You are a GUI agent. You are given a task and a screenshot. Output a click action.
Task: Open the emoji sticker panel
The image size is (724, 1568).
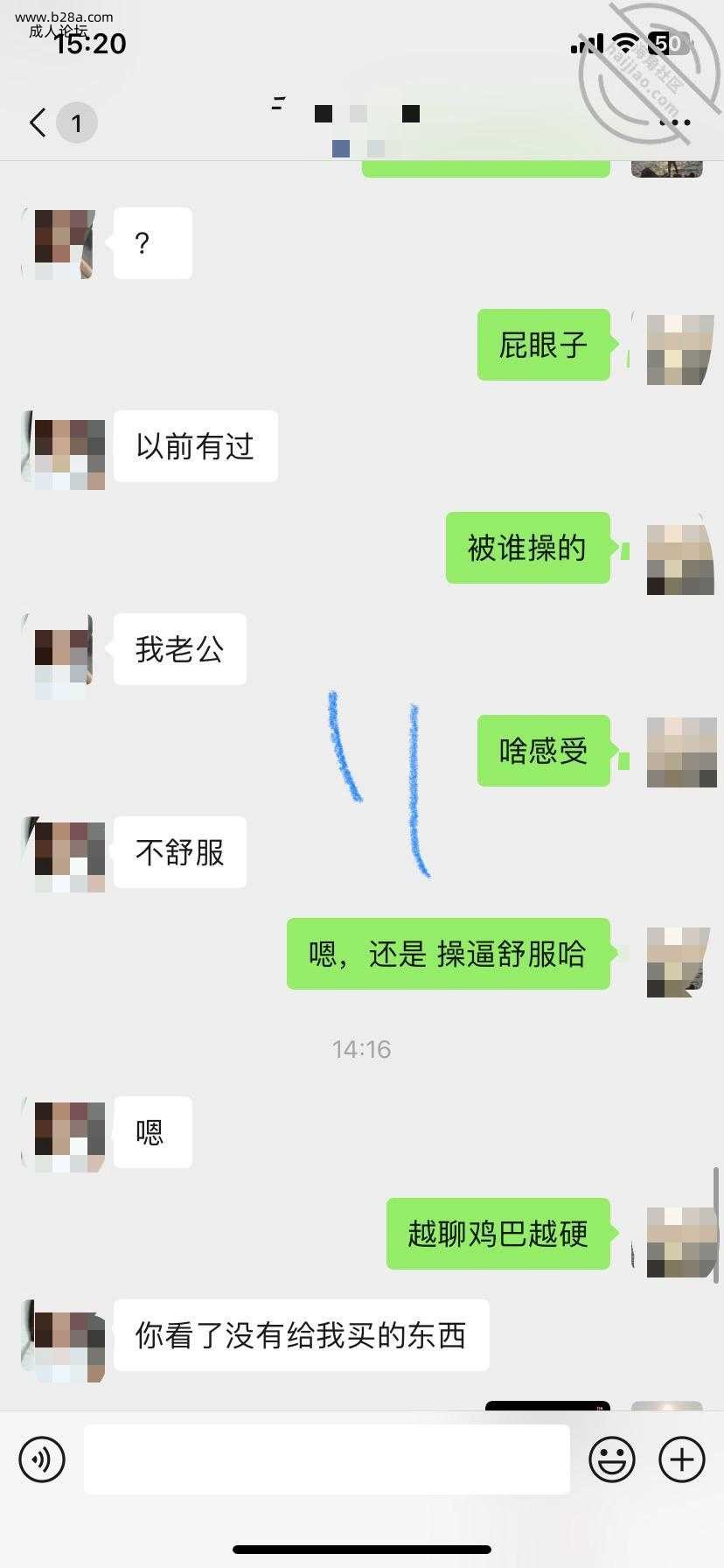pyautogui.click(x=611, y=1459)
